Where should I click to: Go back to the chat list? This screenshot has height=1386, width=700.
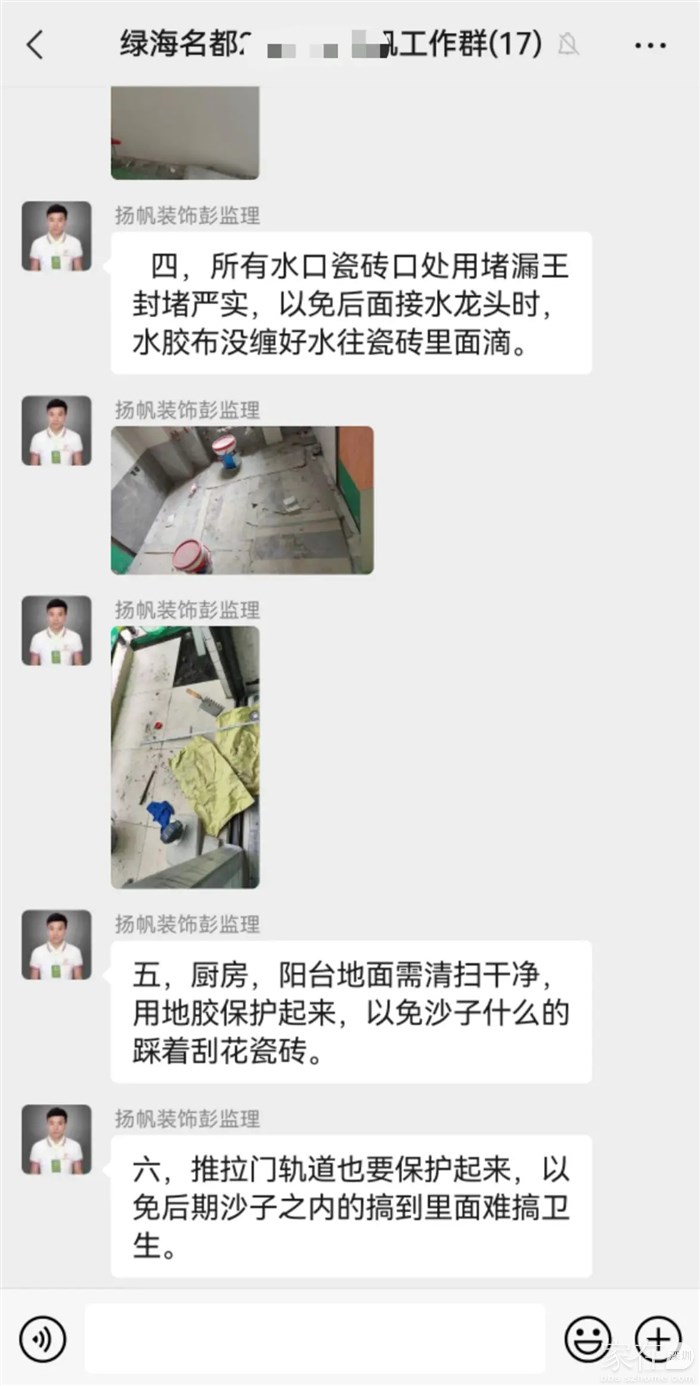click(x=36, y=45)
